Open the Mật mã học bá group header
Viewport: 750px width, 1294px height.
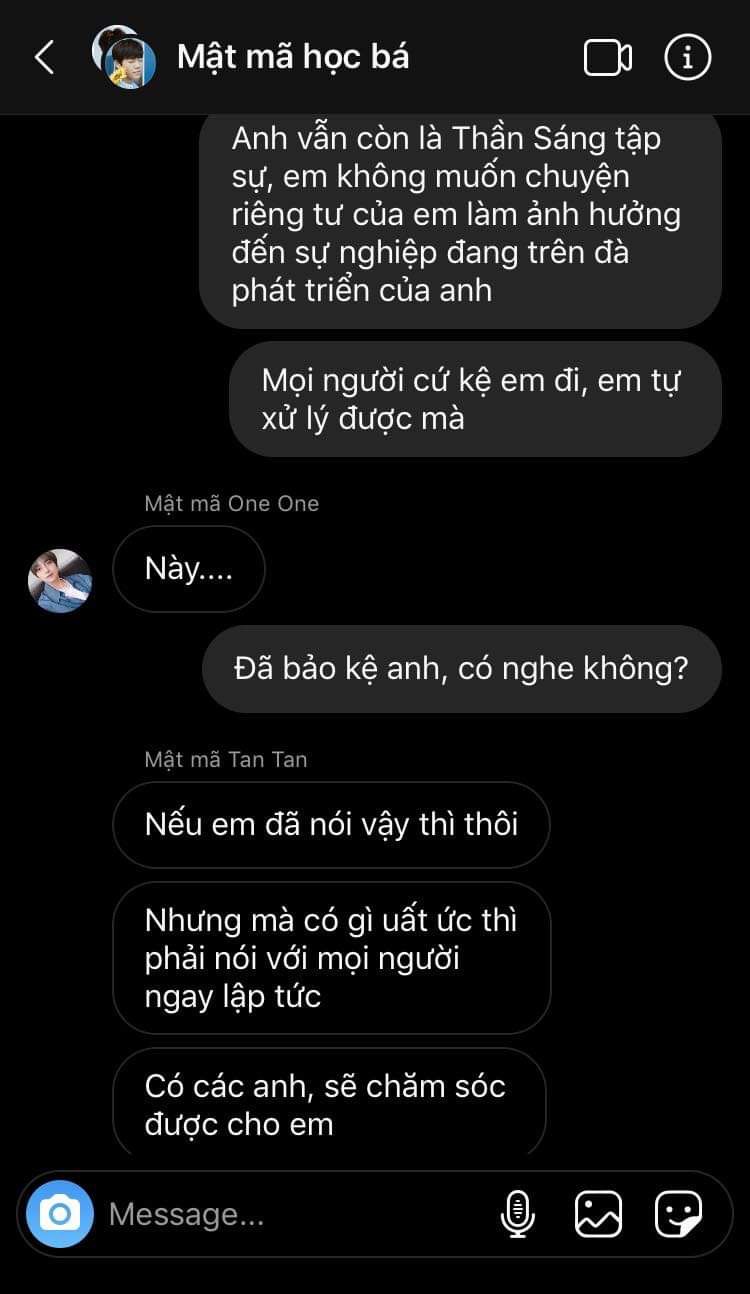pyautogui.click(x=292, y=58)
